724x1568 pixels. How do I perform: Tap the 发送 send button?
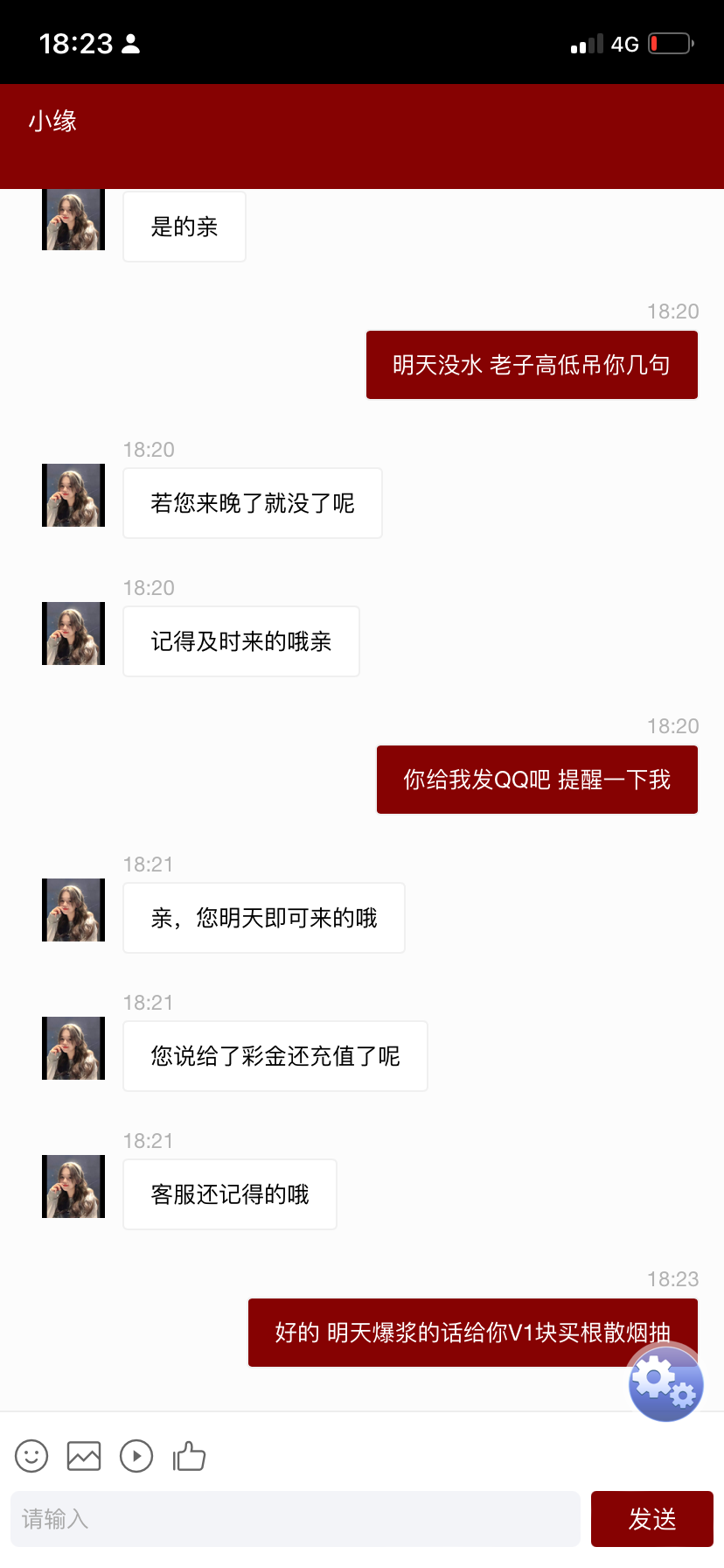click(x=652, y=1519)
